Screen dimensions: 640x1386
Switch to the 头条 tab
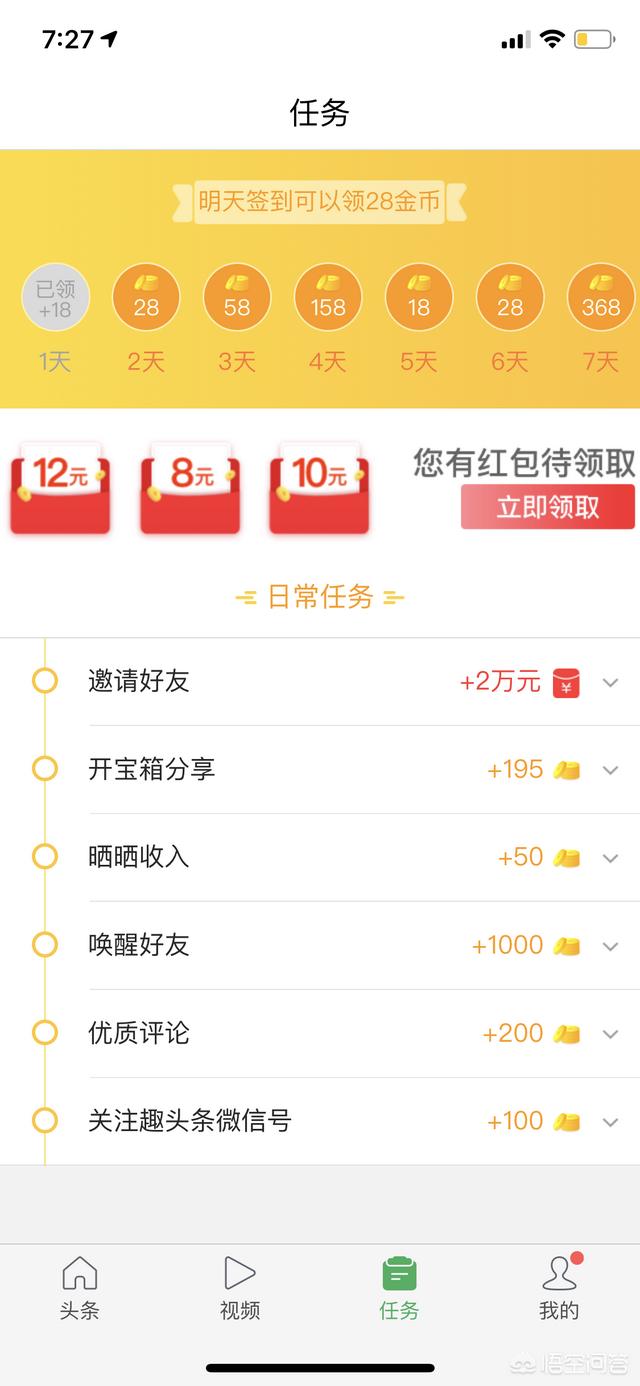click(80, 1288)
